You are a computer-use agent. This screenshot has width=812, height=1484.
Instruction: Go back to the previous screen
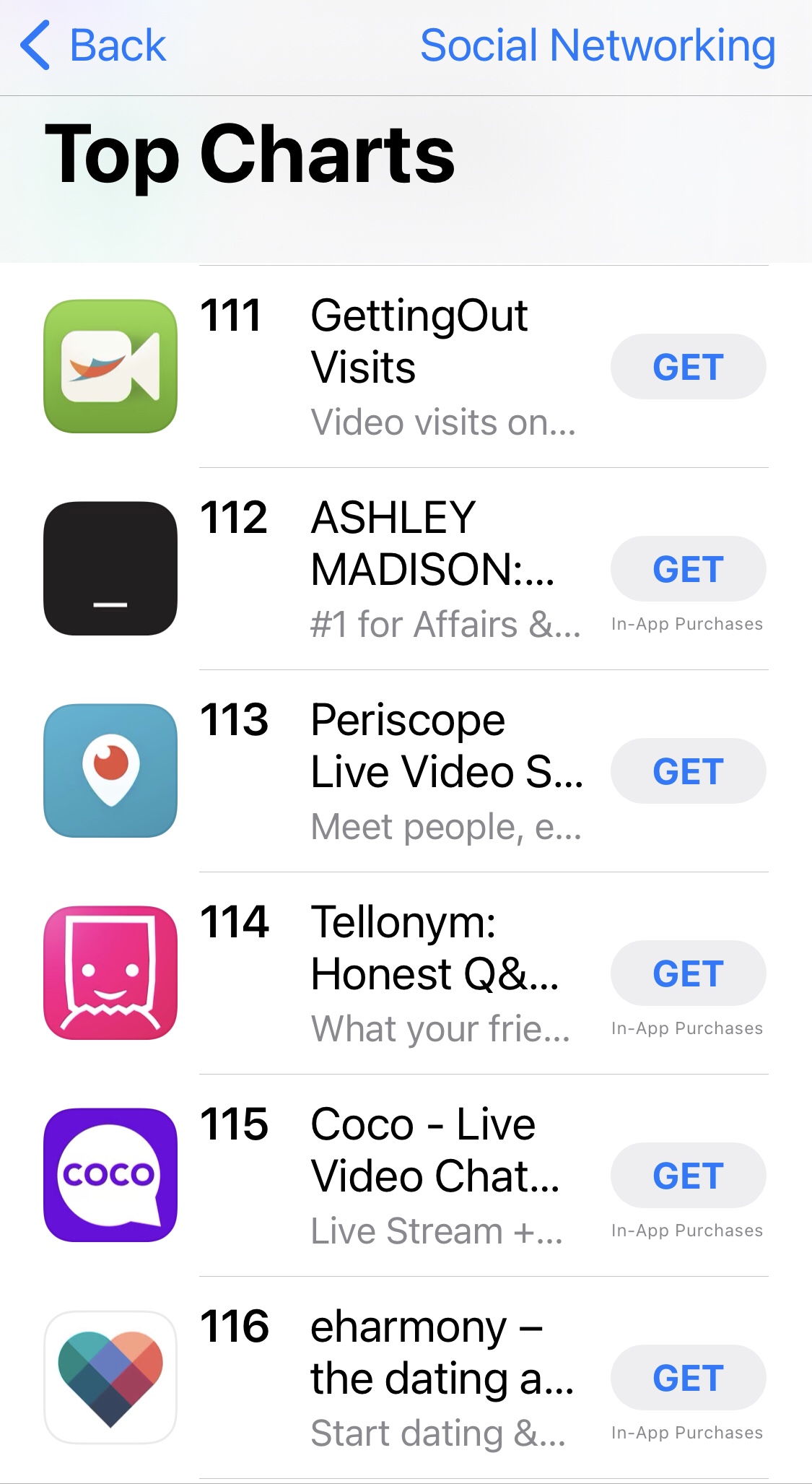[x=94, y=45]
